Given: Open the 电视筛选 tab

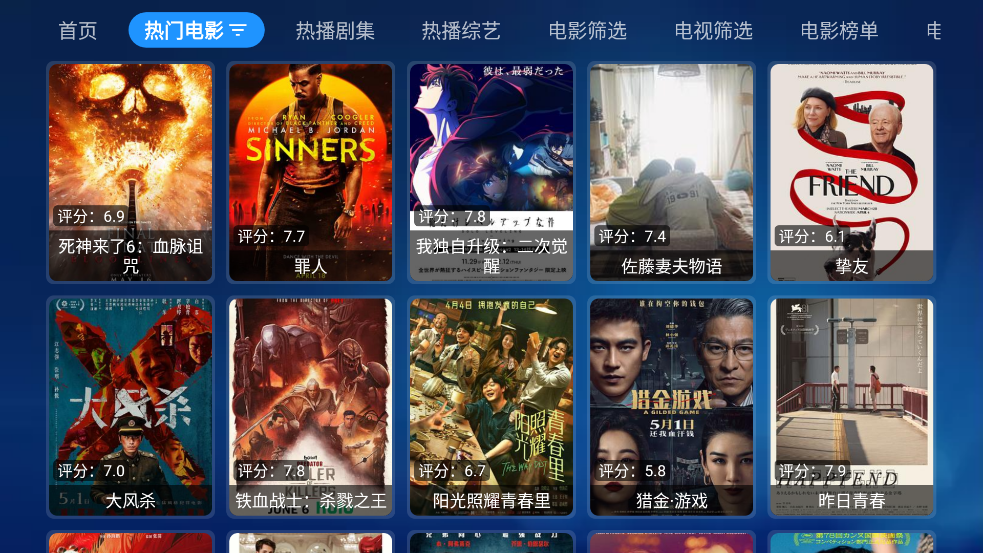Looking at the screenshot, I should click(x=714, y=31).
